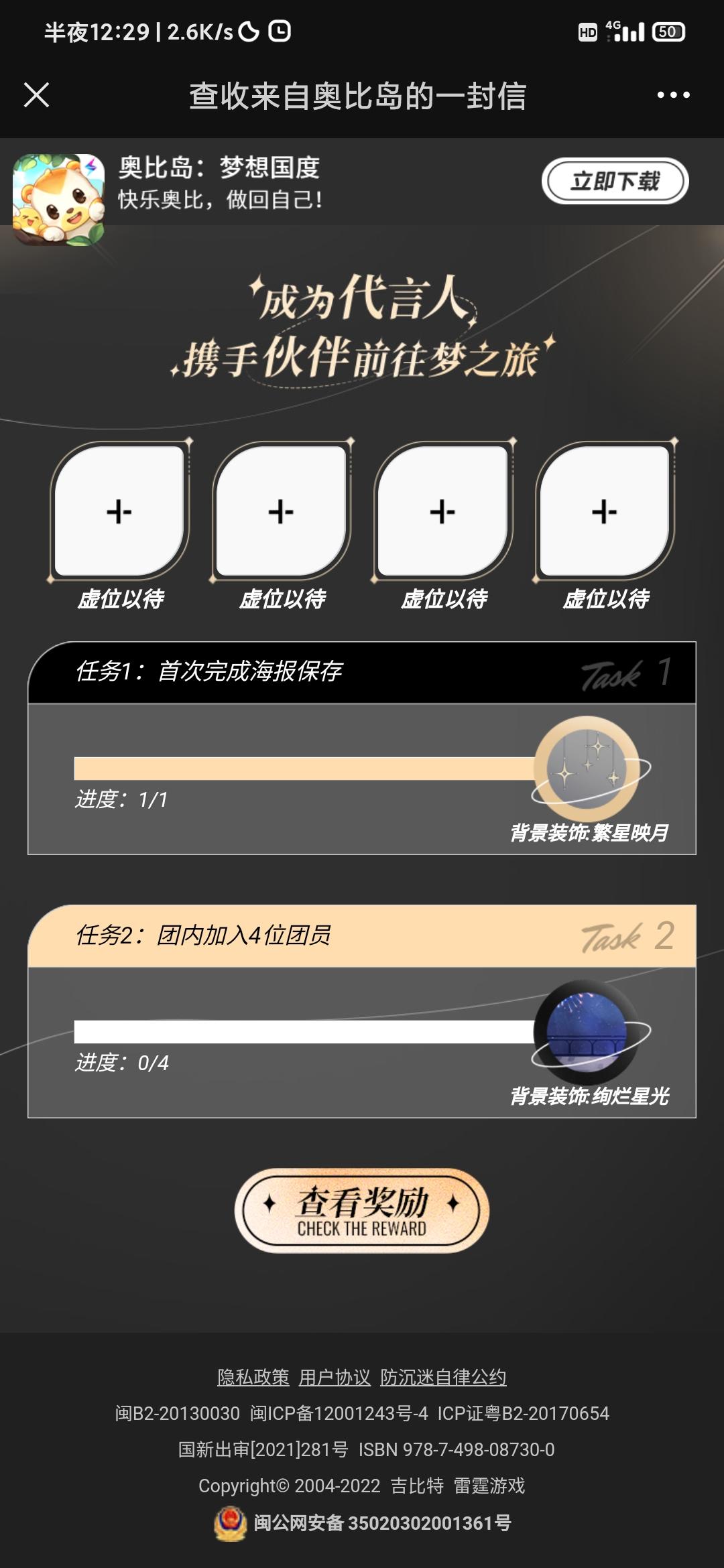Click the fourth 虚位以待 plus slot
The height and width of the screenshot is (1568, 724).
pyautogui.click(x=605, y=511)
